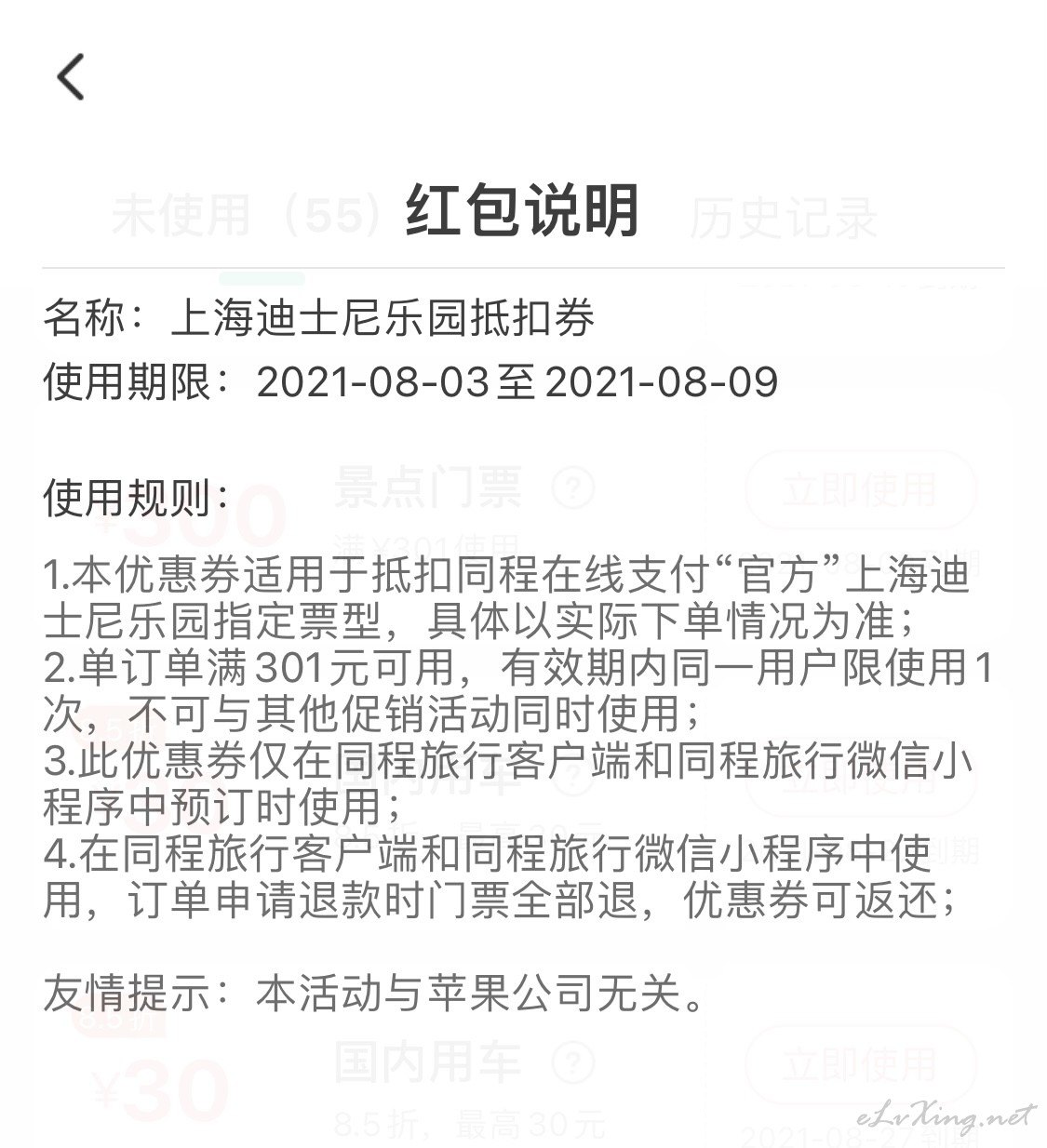Go back from the 红包说明 page
Screen dimensions: 1047x1148
click(71, 76)
